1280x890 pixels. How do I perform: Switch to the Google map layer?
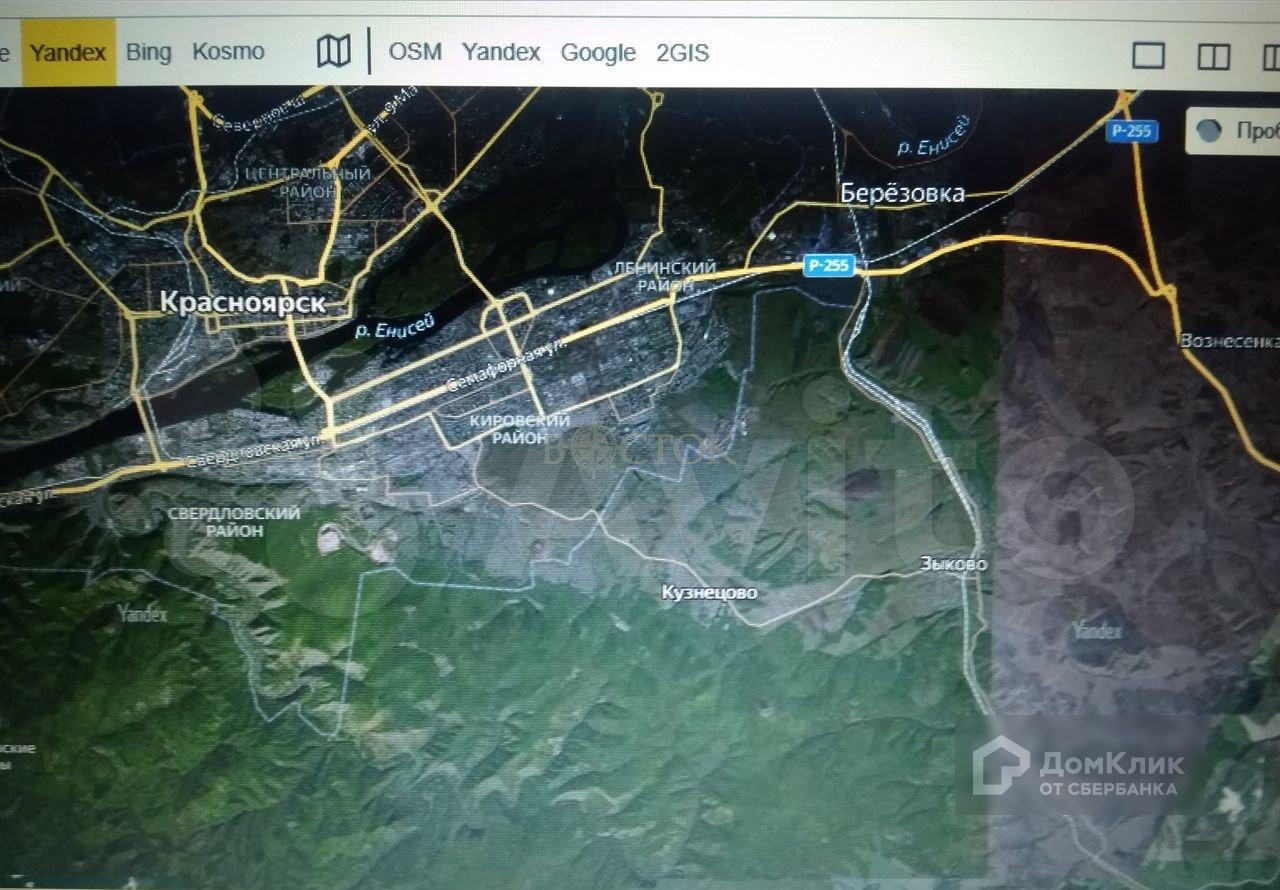598,53
